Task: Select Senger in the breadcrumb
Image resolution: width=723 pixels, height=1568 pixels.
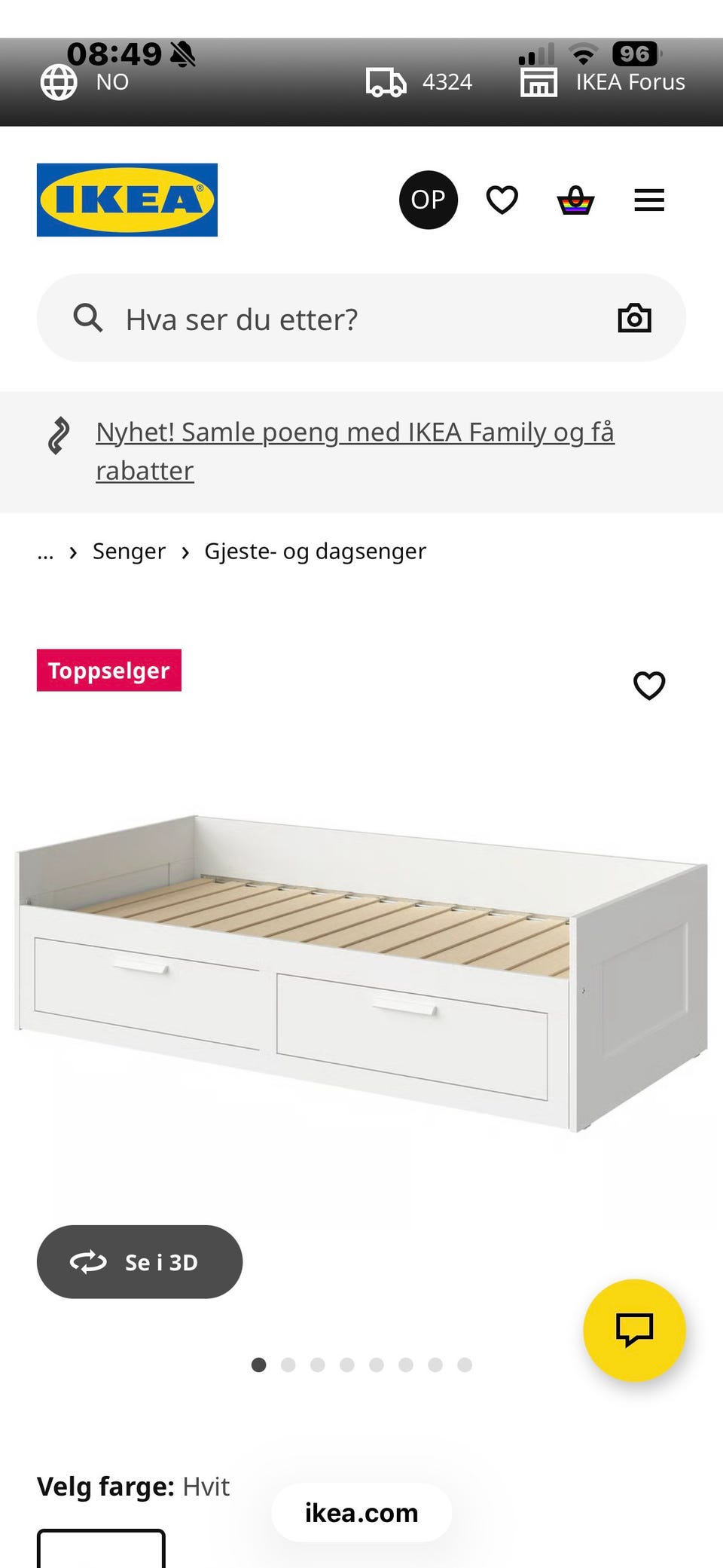Action: [x=129, y=551]
